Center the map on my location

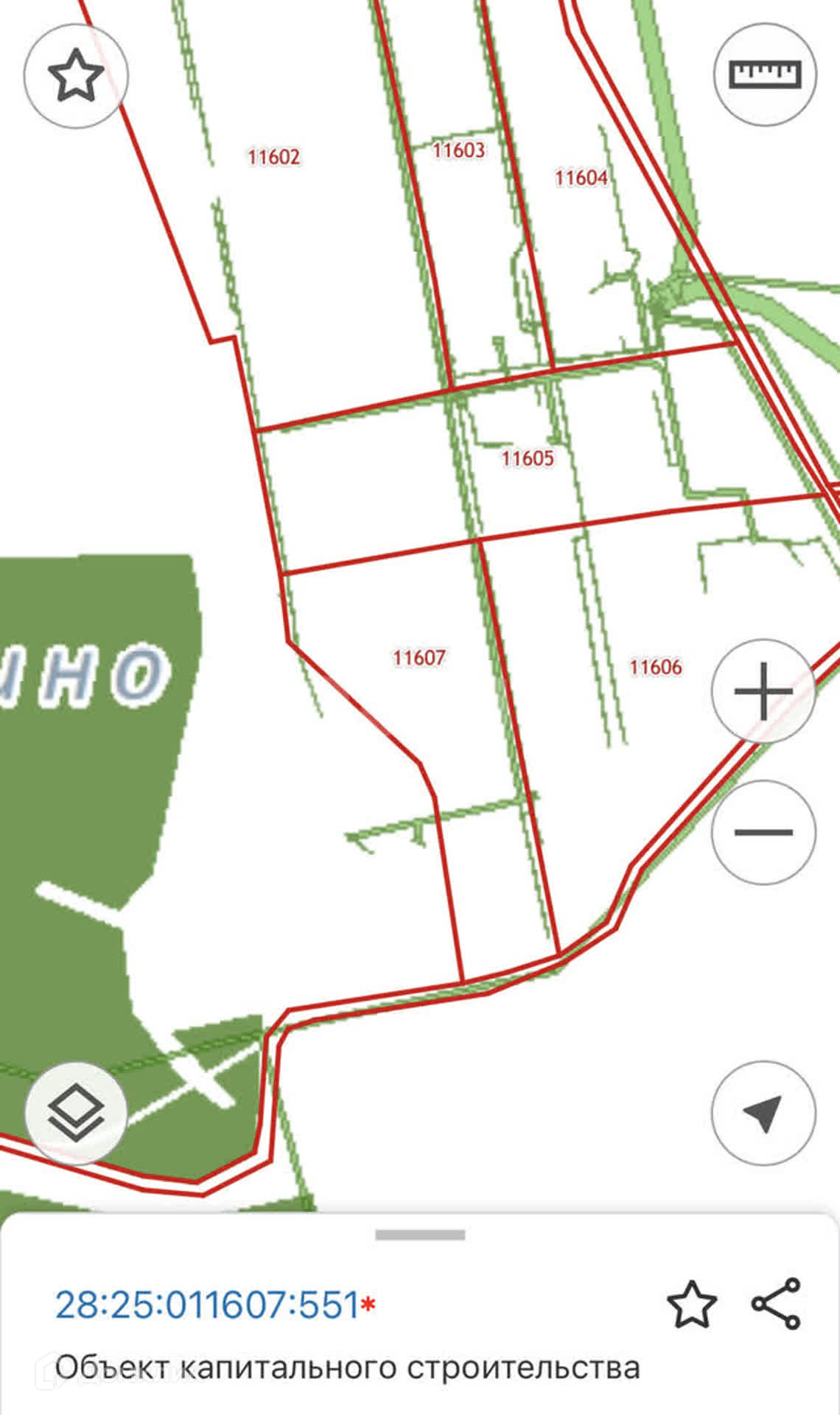point(763,1113)
